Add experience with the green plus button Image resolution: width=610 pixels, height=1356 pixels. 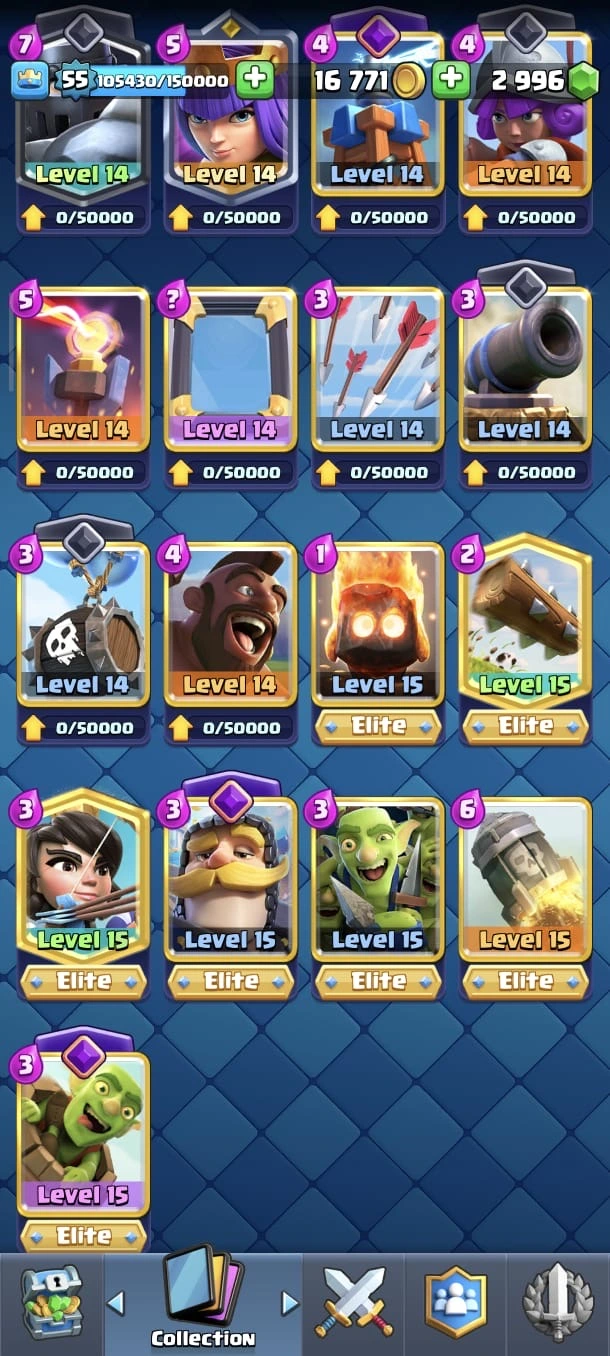(x=255, y=80)
